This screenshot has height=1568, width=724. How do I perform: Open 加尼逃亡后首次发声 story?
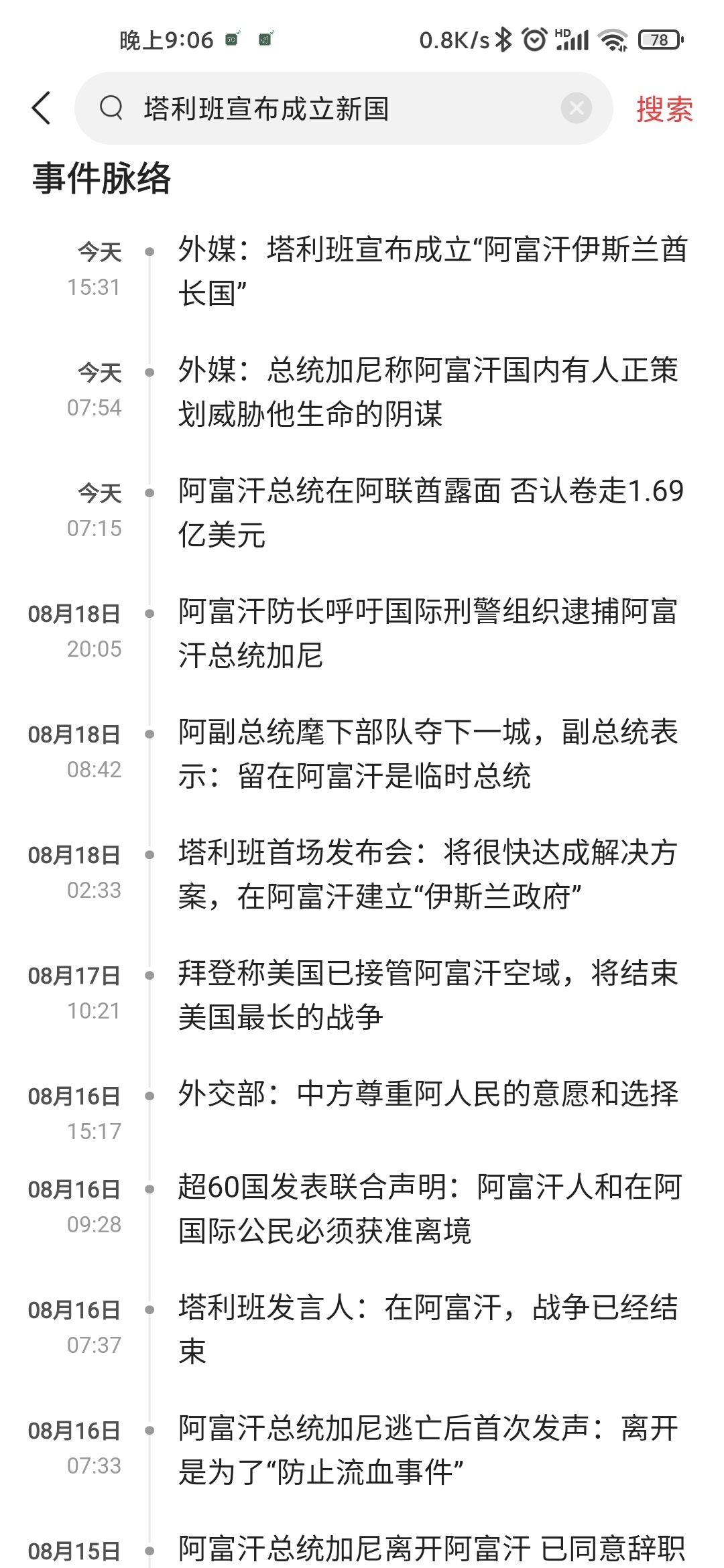(428, 1450)
